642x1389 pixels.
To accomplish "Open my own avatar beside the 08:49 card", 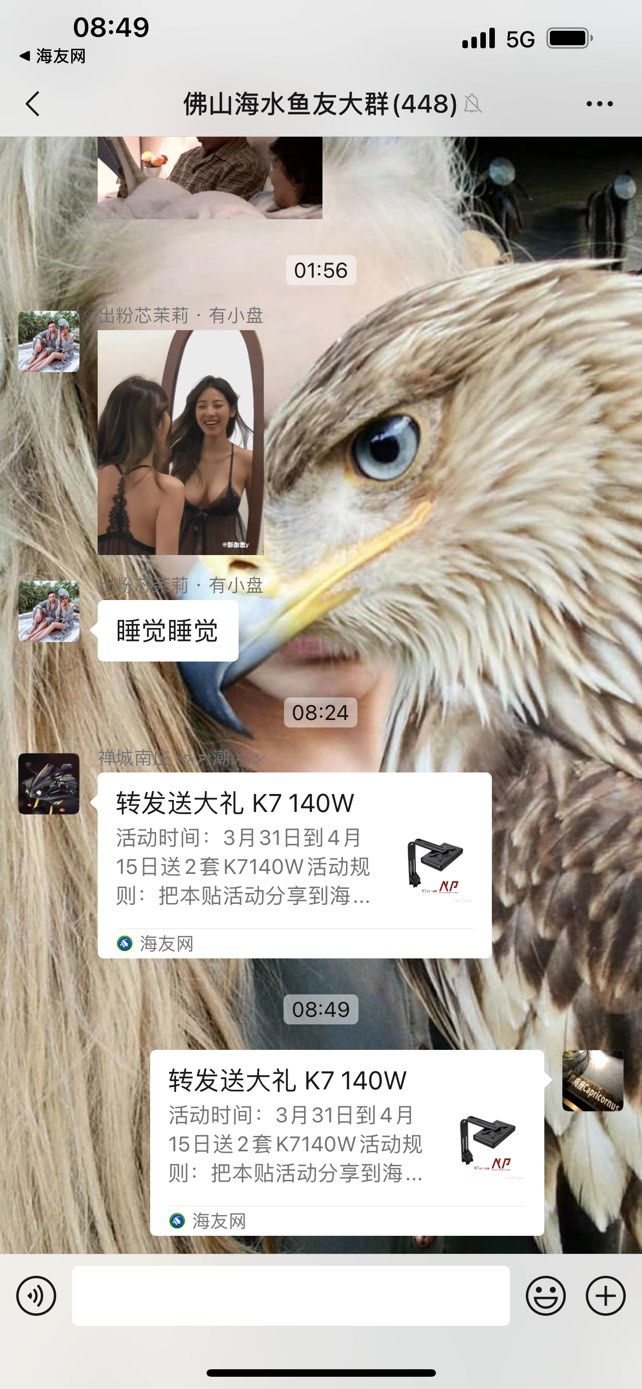I will [x=592, y=1081].
